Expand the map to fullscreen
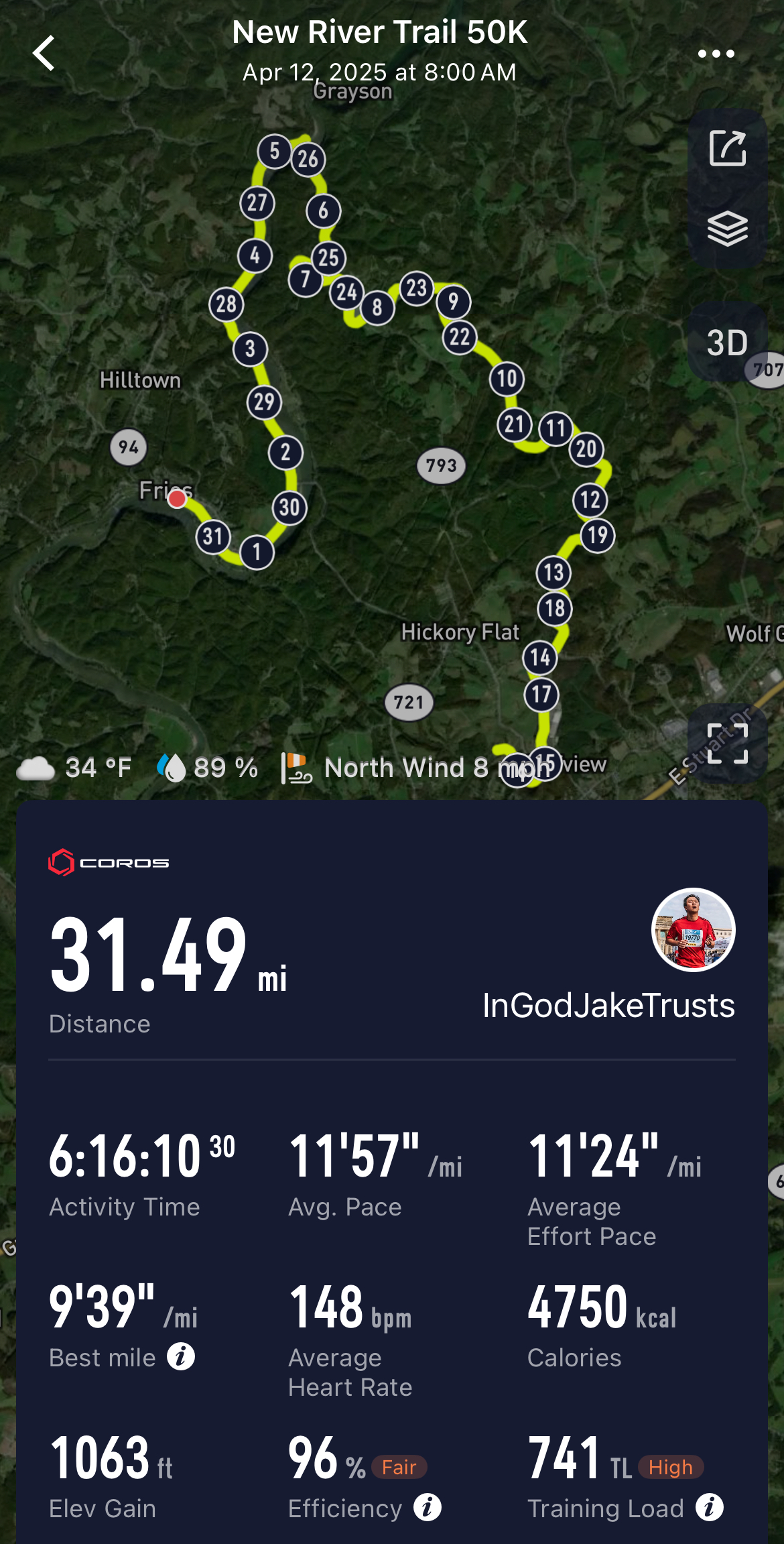 click(727, 744)
